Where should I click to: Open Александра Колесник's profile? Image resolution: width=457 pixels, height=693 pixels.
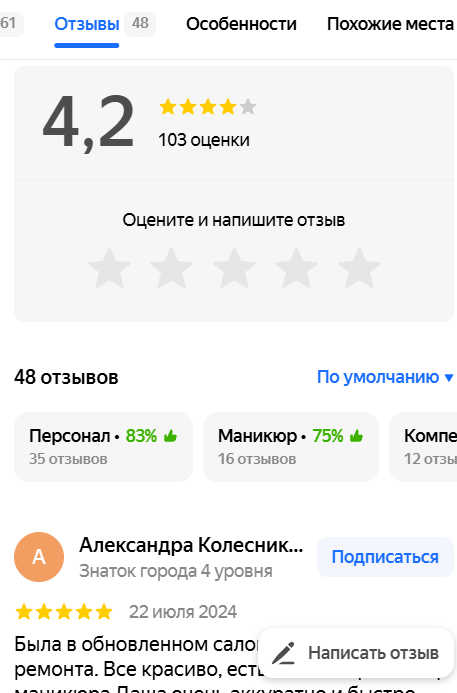pos(191,545)
